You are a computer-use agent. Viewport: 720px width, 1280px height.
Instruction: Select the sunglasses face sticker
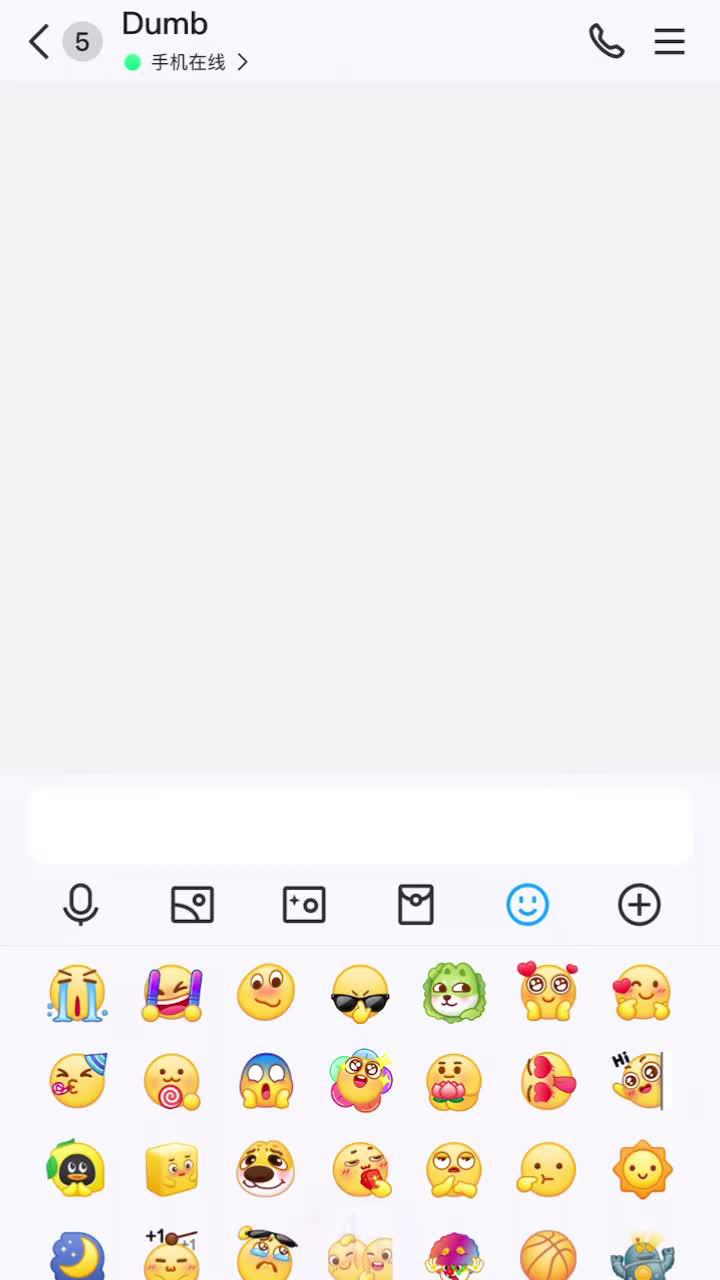[x=360, y=992]
